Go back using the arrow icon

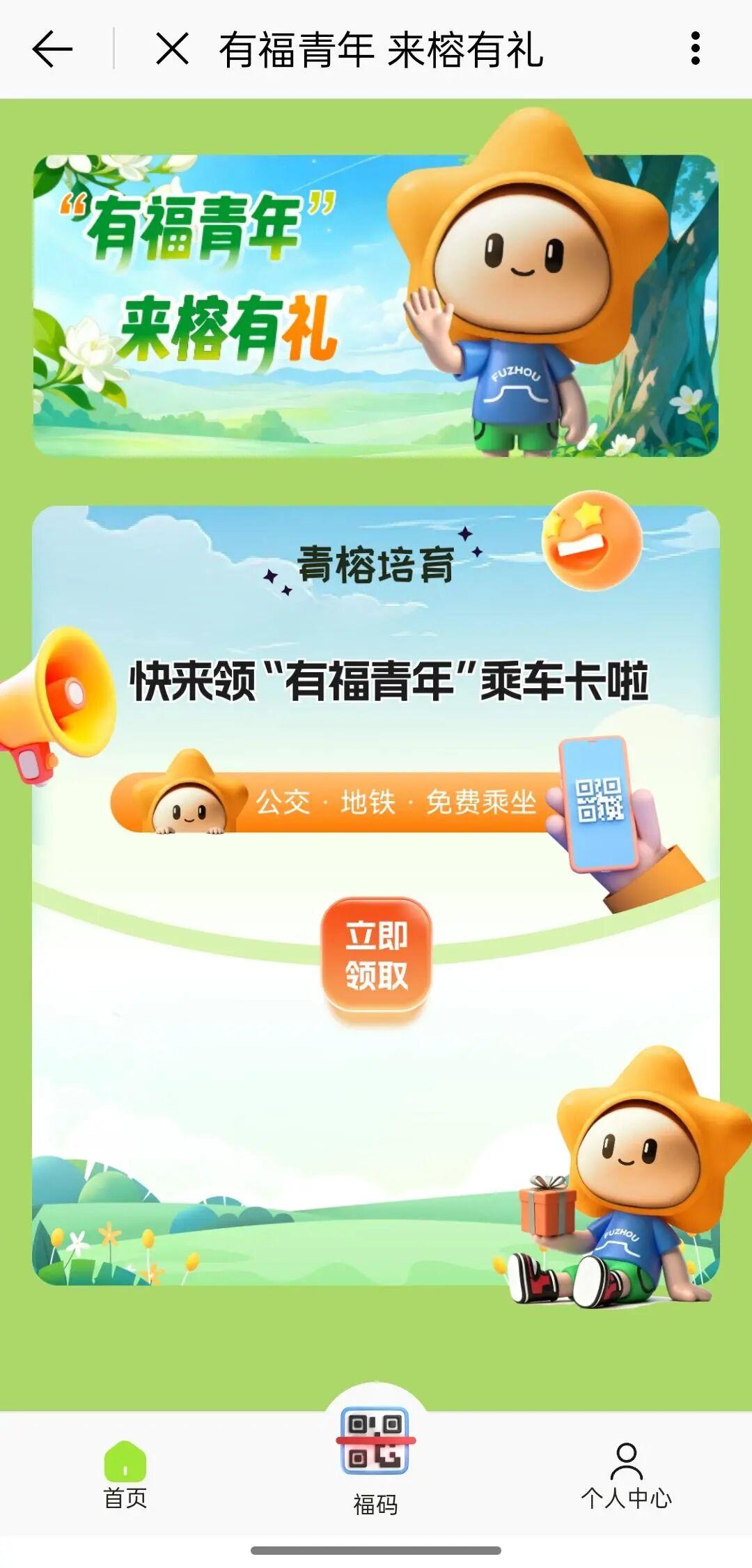point(52,49)
